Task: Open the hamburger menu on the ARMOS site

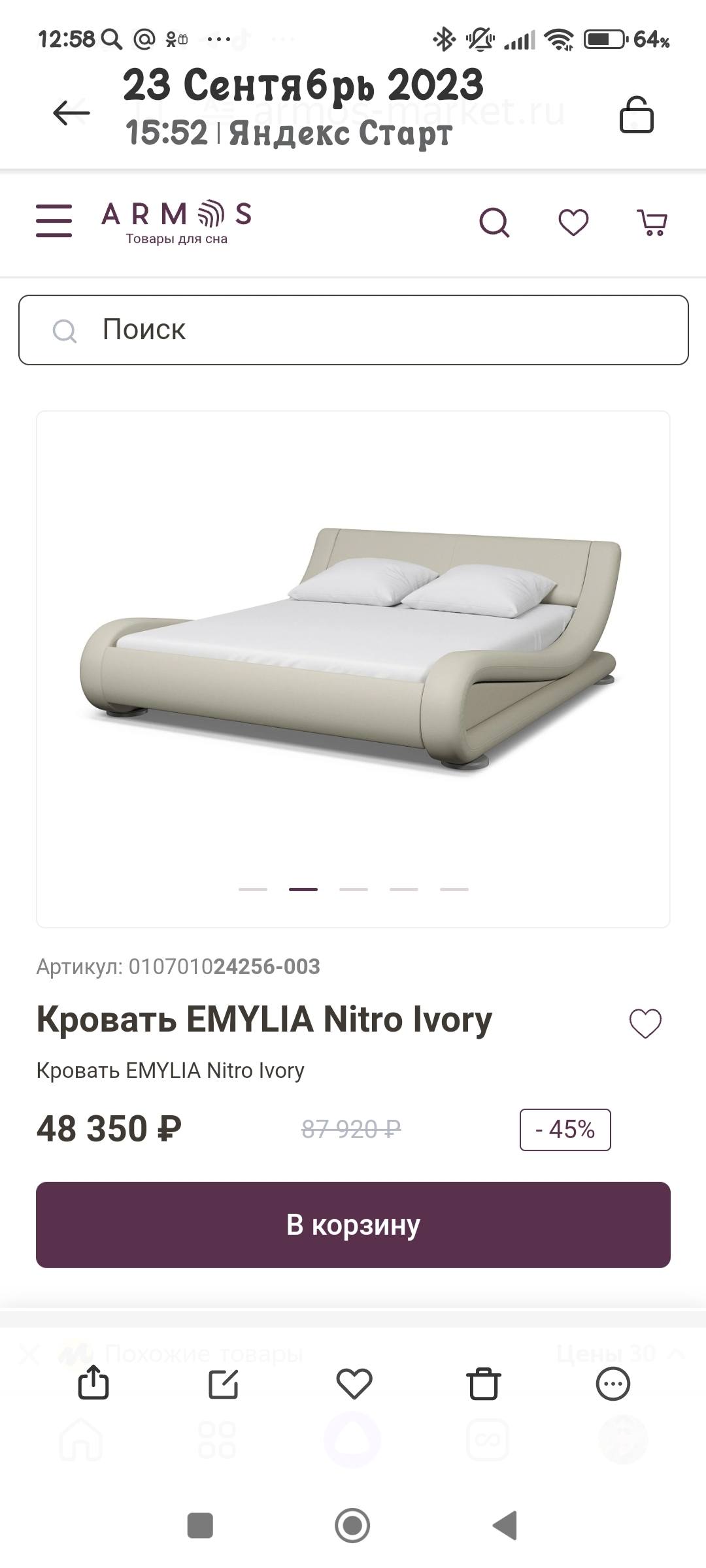Action: pyautogui.click(x=54, y=221)
